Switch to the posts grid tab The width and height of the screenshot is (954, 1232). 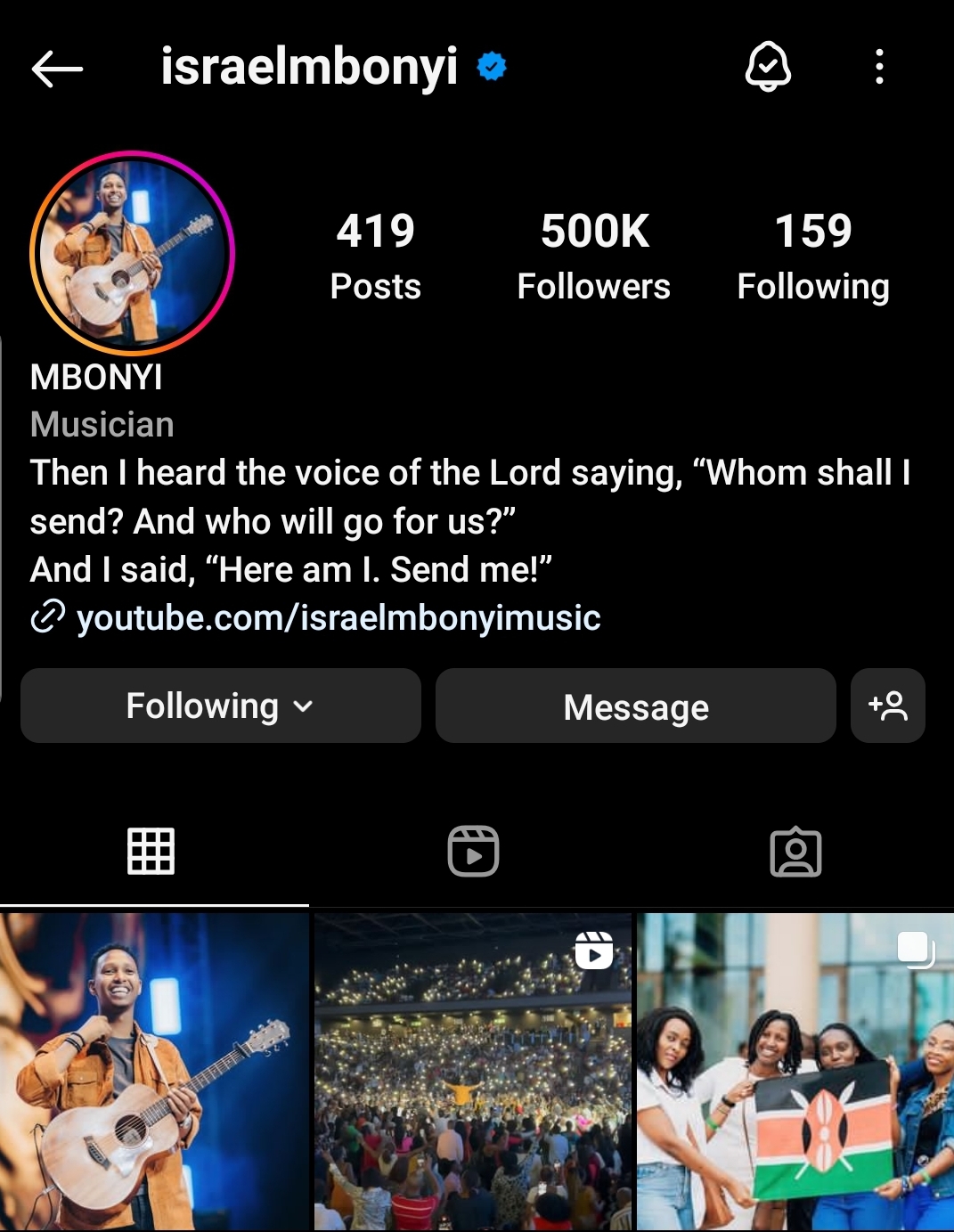(x=151, y=852)
